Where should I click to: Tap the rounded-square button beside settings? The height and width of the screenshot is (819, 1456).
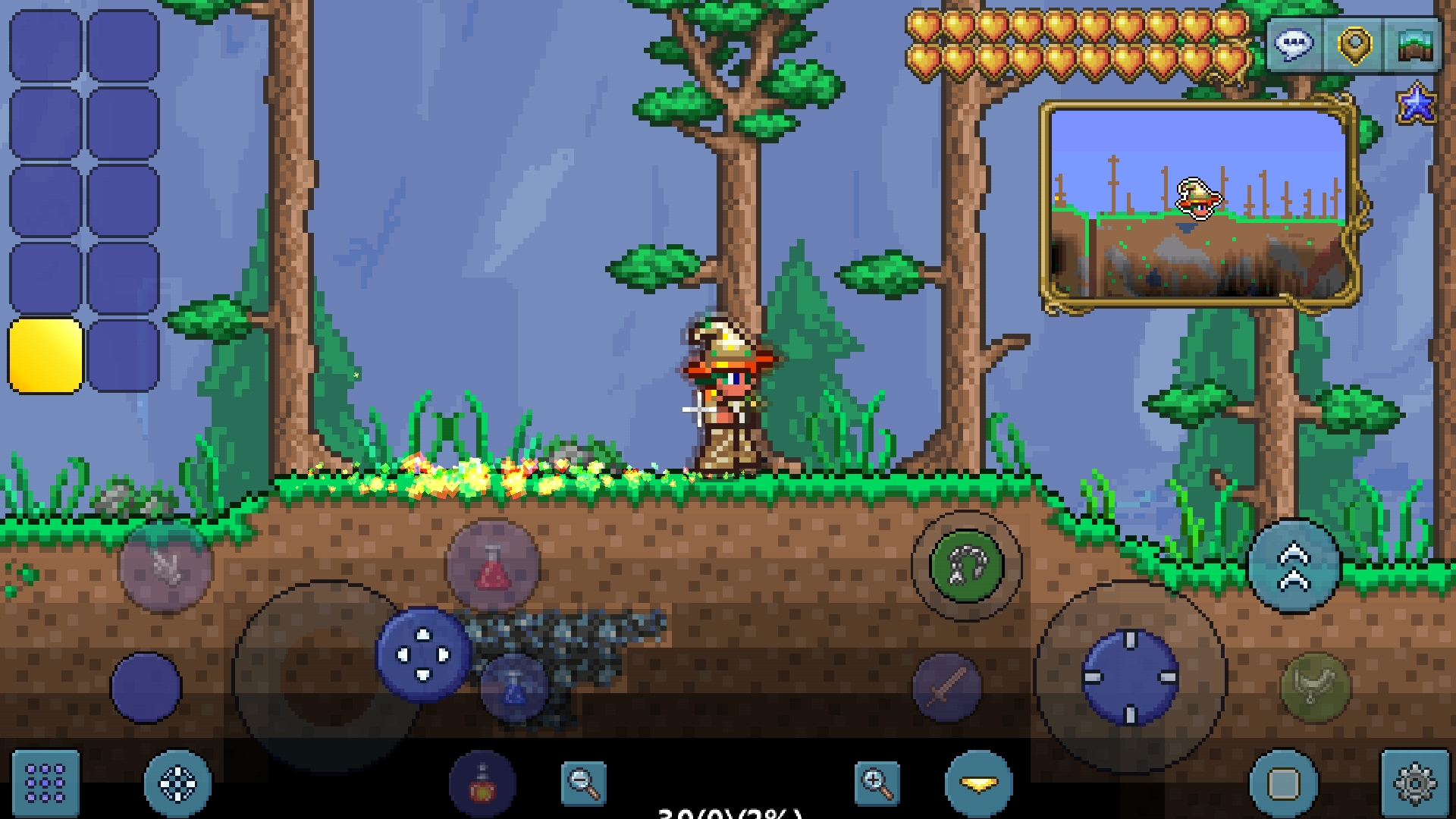coord(1283,783)
